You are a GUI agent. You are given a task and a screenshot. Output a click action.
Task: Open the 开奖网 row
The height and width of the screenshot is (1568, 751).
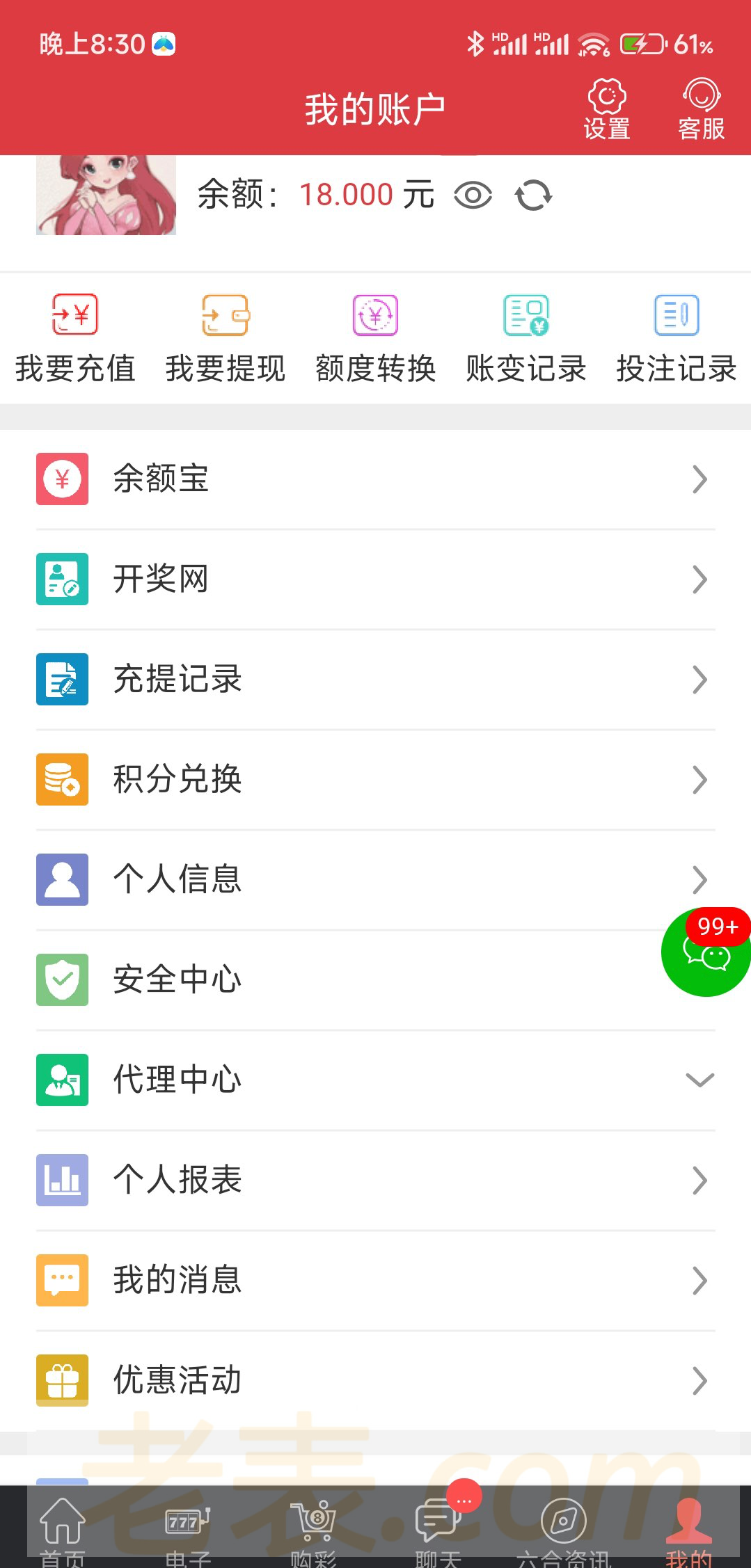(375, 579)
